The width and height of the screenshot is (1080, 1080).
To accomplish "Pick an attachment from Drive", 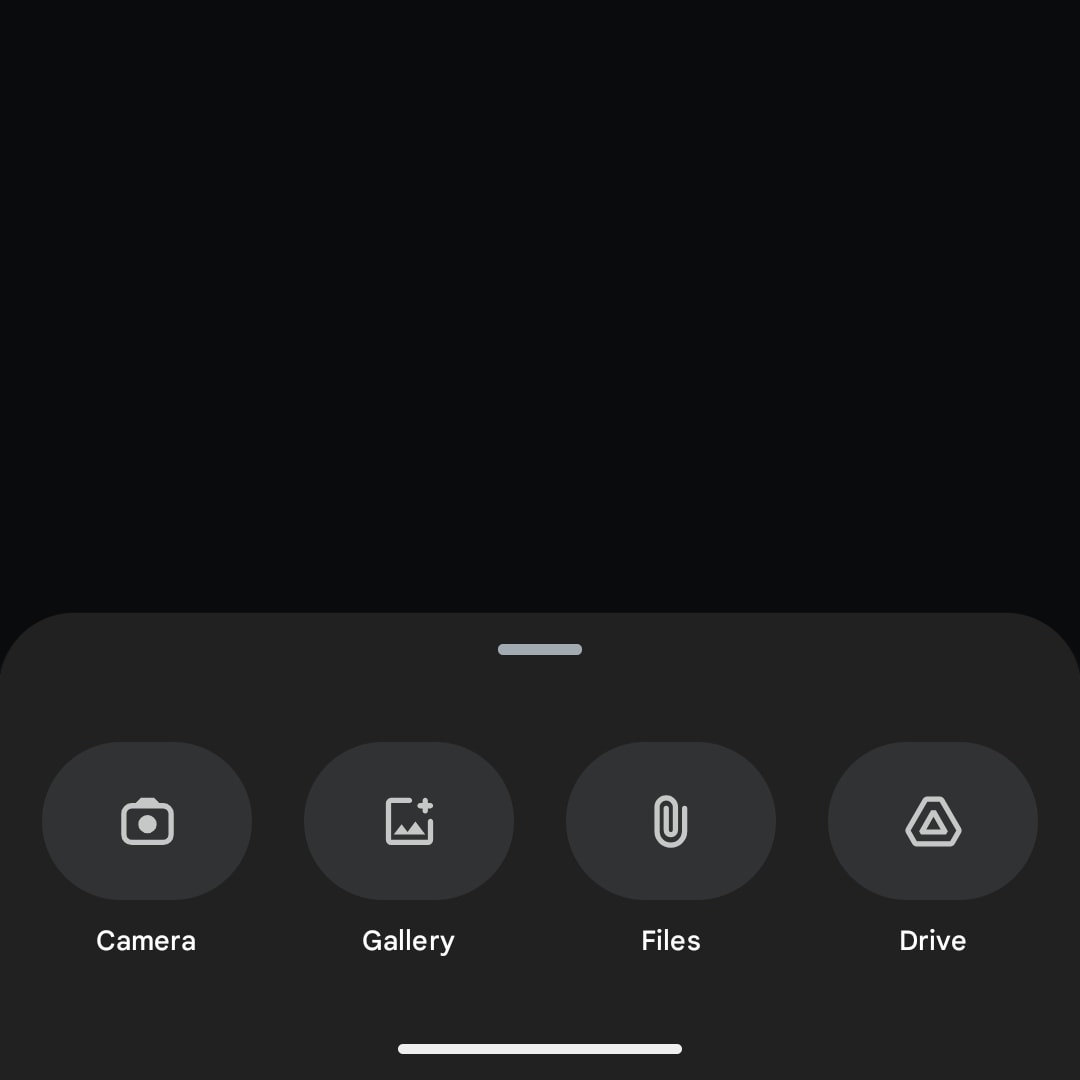I will pos(933,821).
